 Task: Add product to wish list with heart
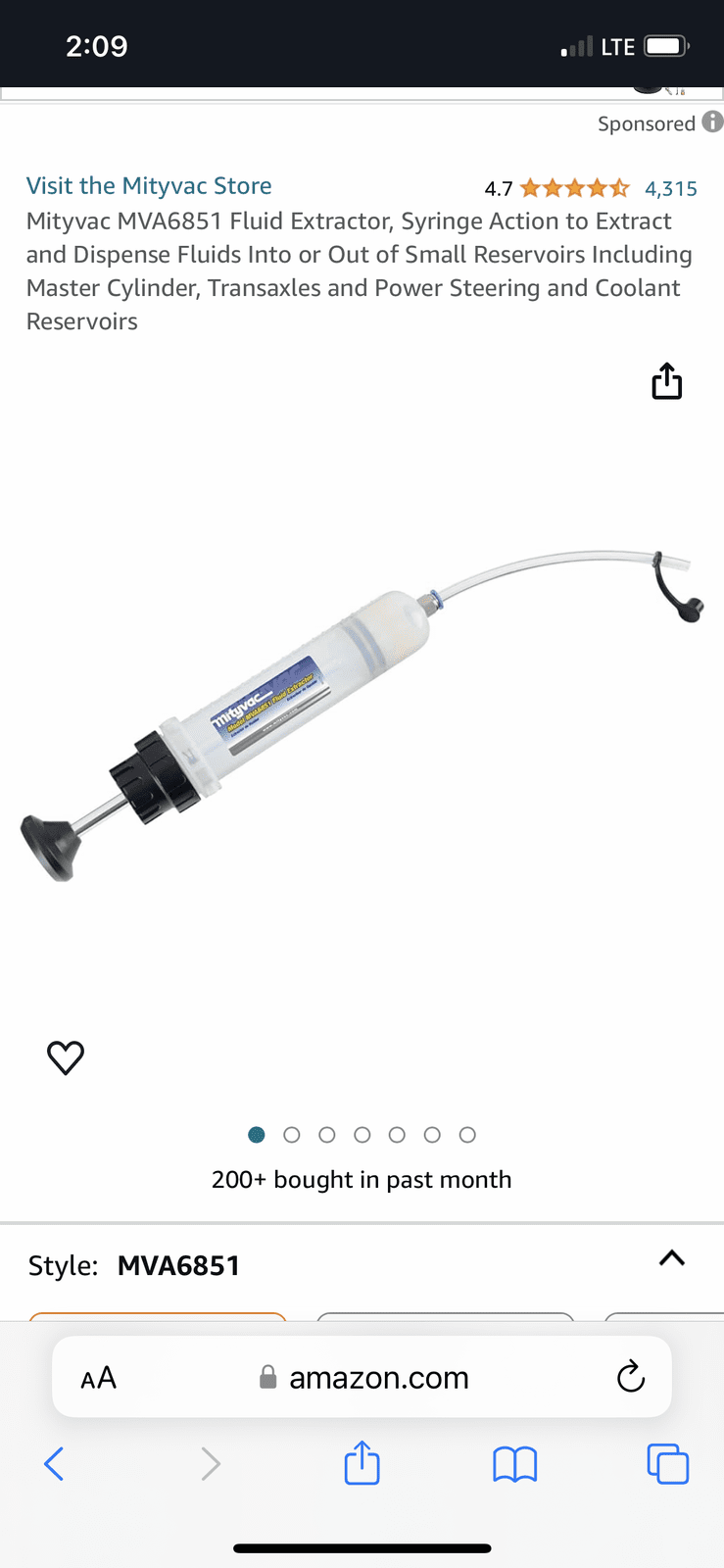pos(66,1056)
